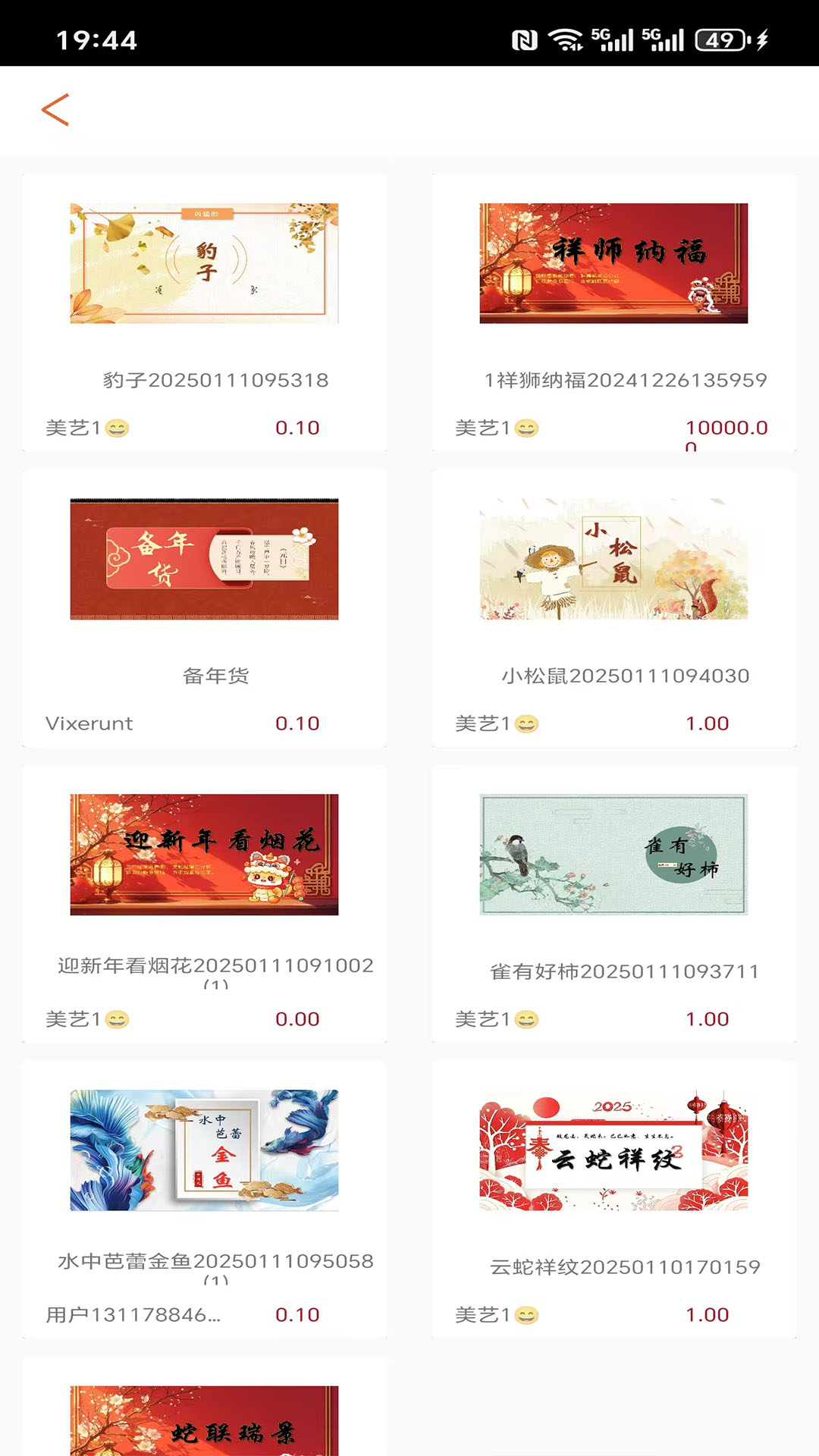
Task: Open the 蛇联瑞景 card at the bottom
Action: click(x=204, y=1418)
